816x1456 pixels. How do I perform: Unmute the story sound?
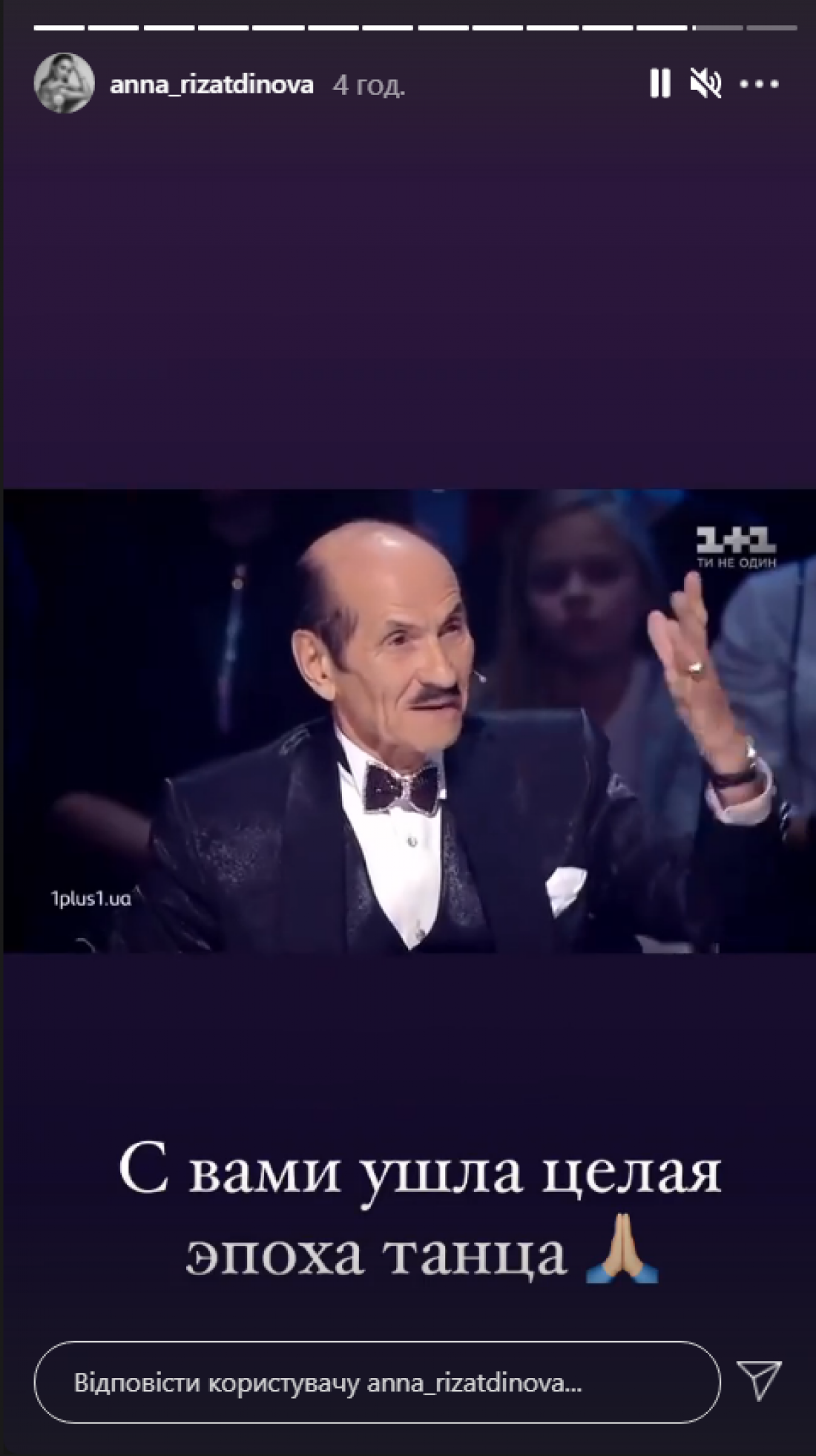[x=706, y=85]
